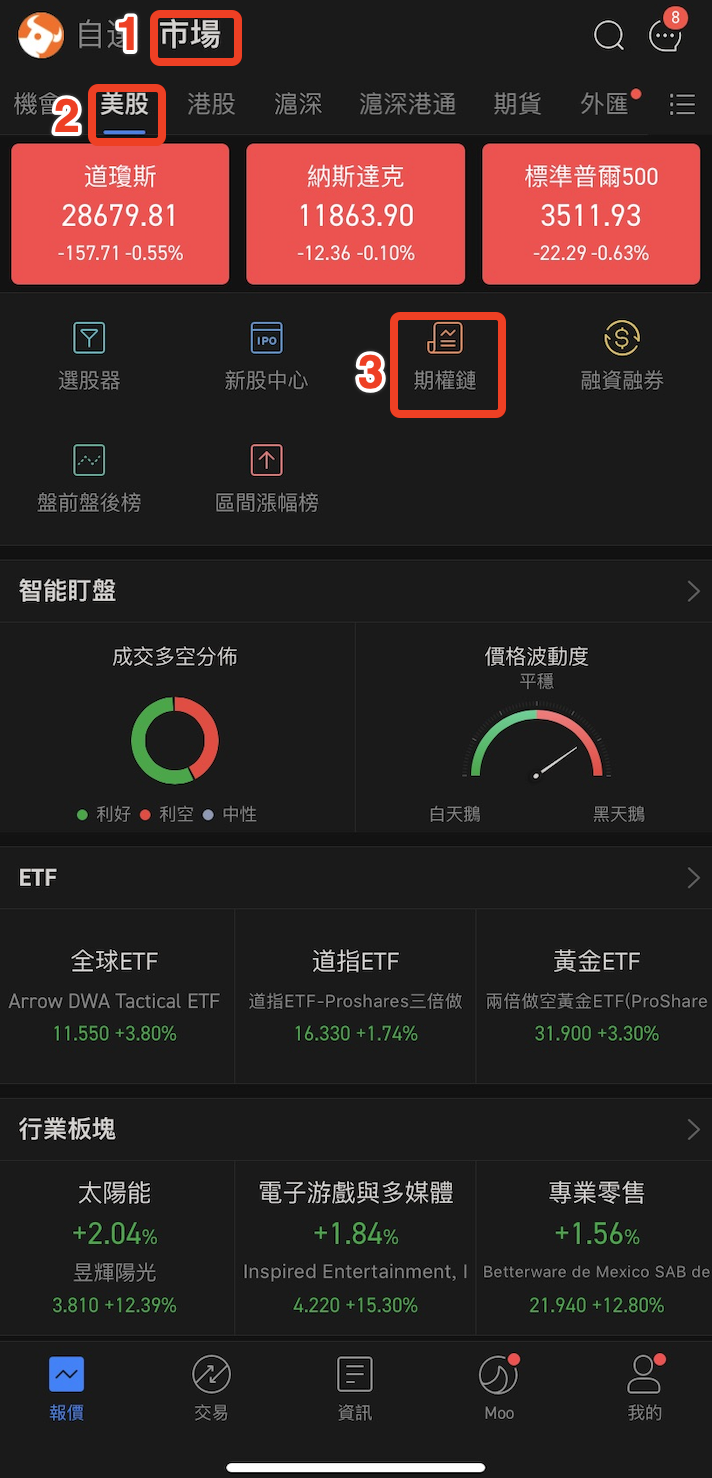Go to the 交易 tab

(x=211, y=1388)
